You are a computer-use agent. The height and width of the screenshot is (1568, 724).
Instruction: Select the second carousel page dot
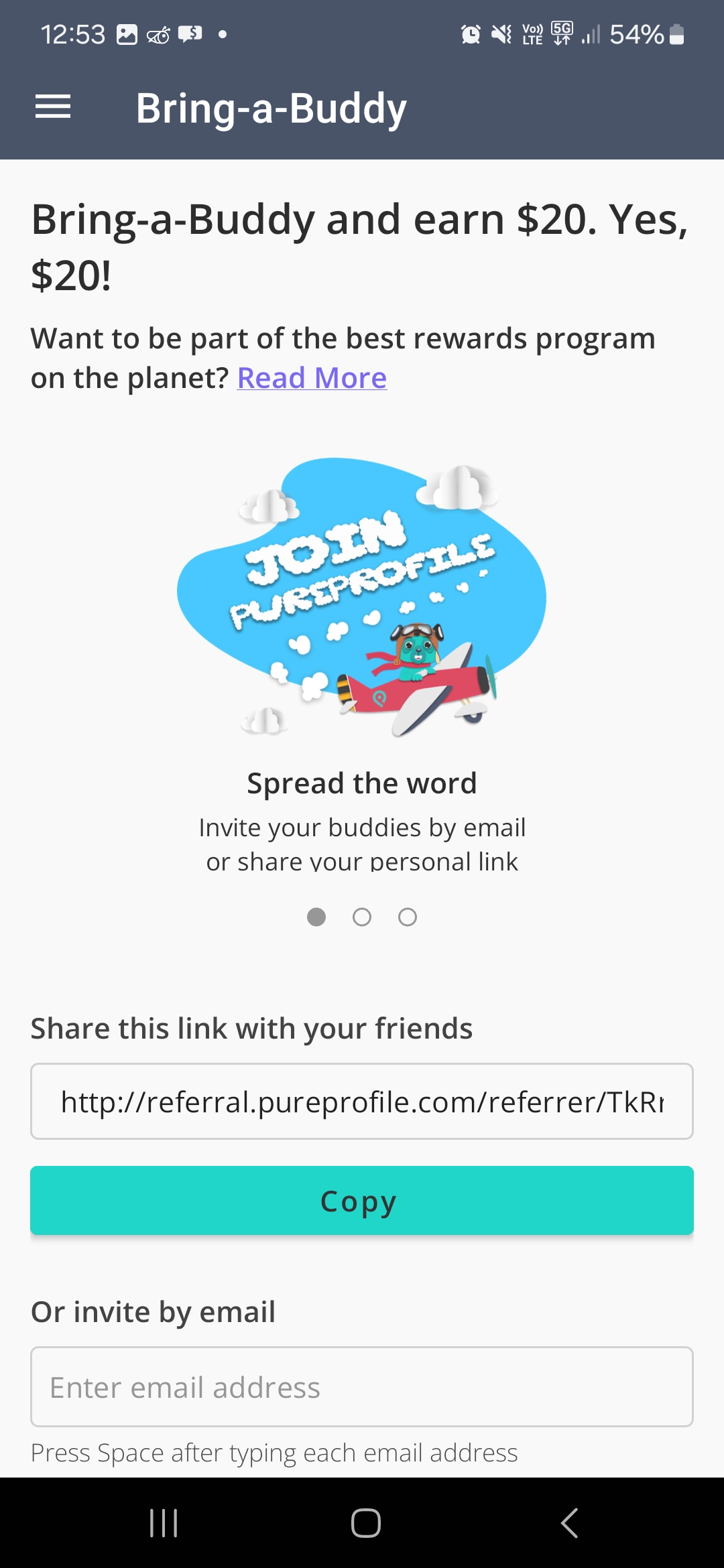[x=362, y=917]
